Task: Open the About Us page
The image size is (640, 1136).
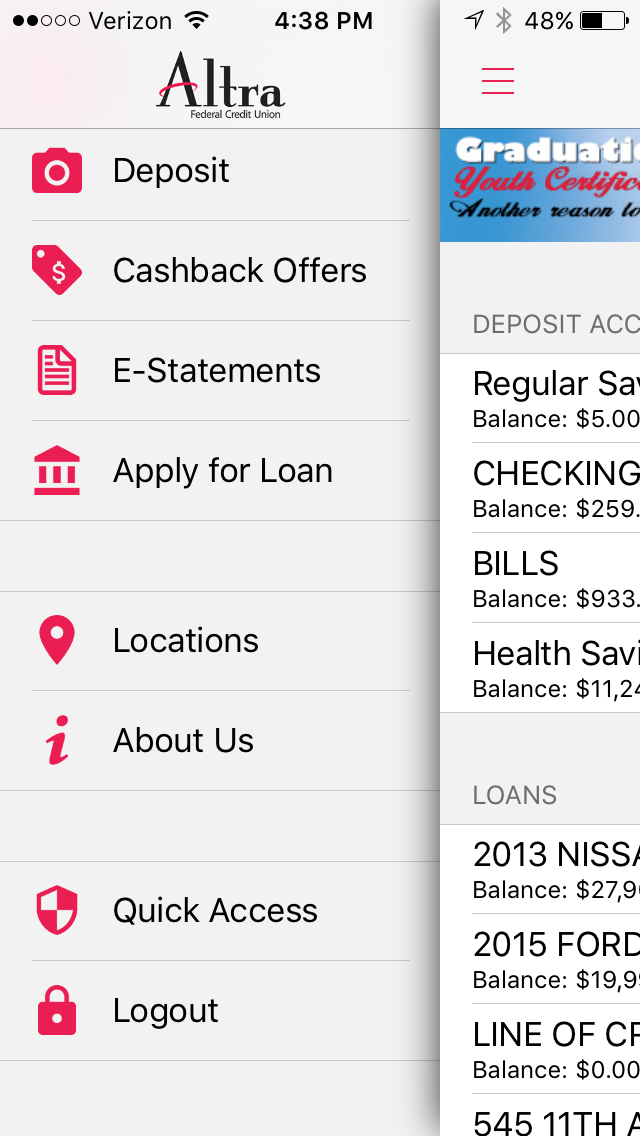Action: click(x=220, y=740)
